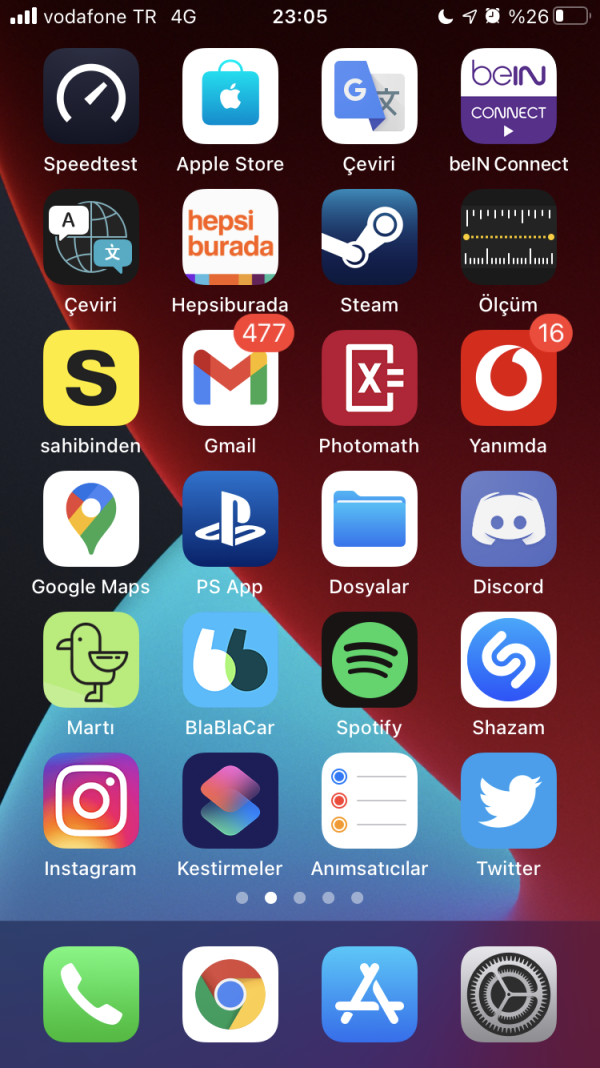The height and width of the screenshot is (1068, 600).
Task: Open Discord
Action: point(508,519)
